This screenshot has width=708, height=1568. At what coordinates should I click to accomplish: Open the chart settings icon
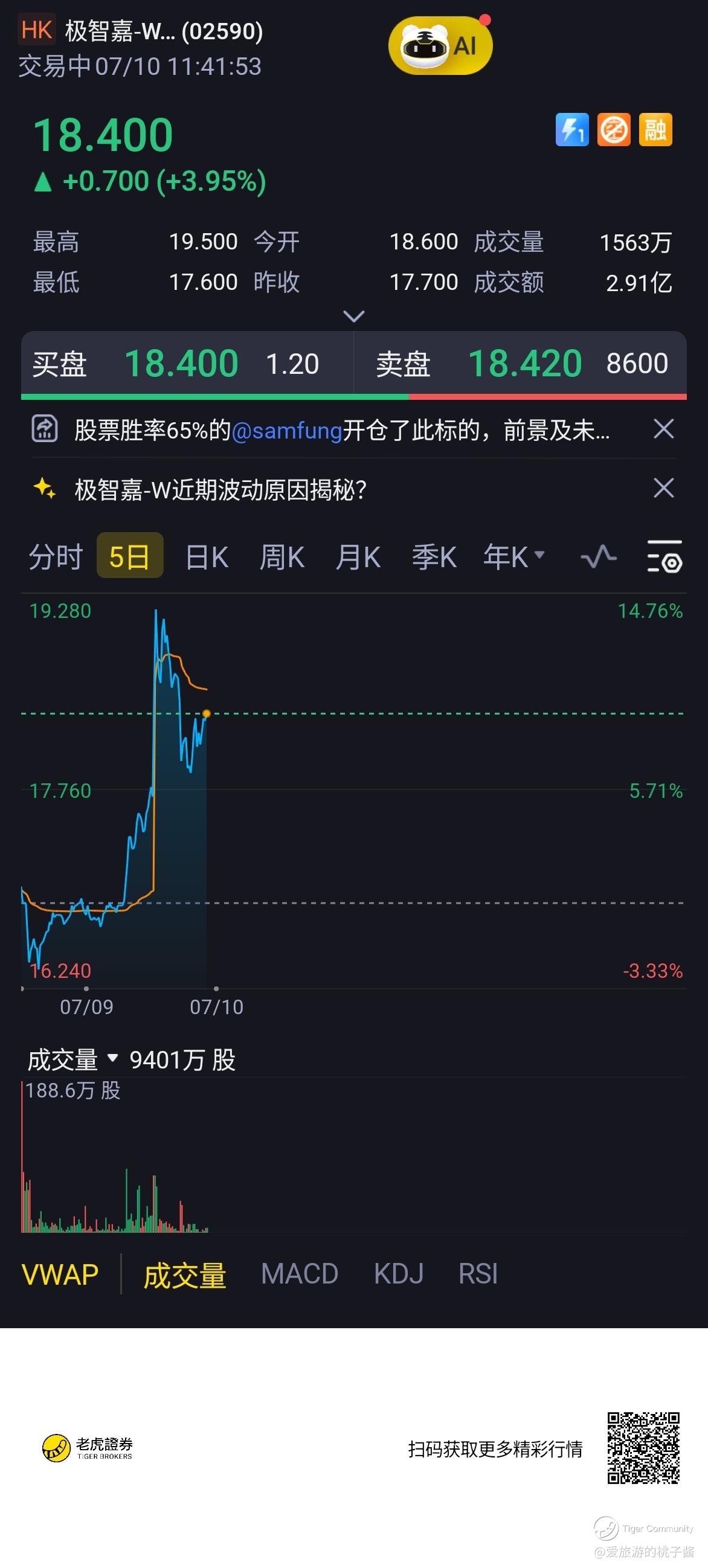click(664, 556)
